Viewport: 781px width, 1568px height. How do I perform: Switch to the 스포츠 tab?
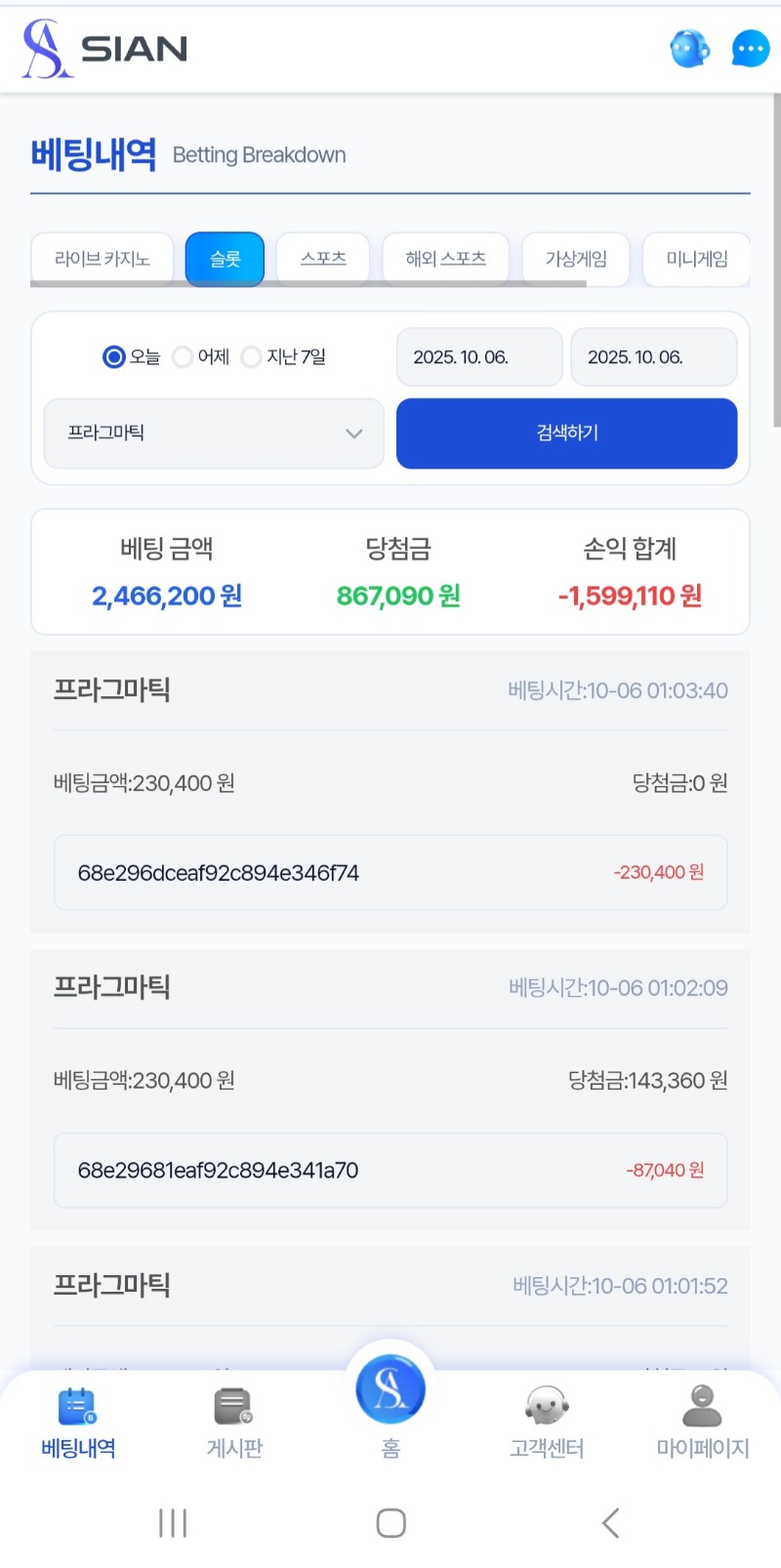coord(323,259)
